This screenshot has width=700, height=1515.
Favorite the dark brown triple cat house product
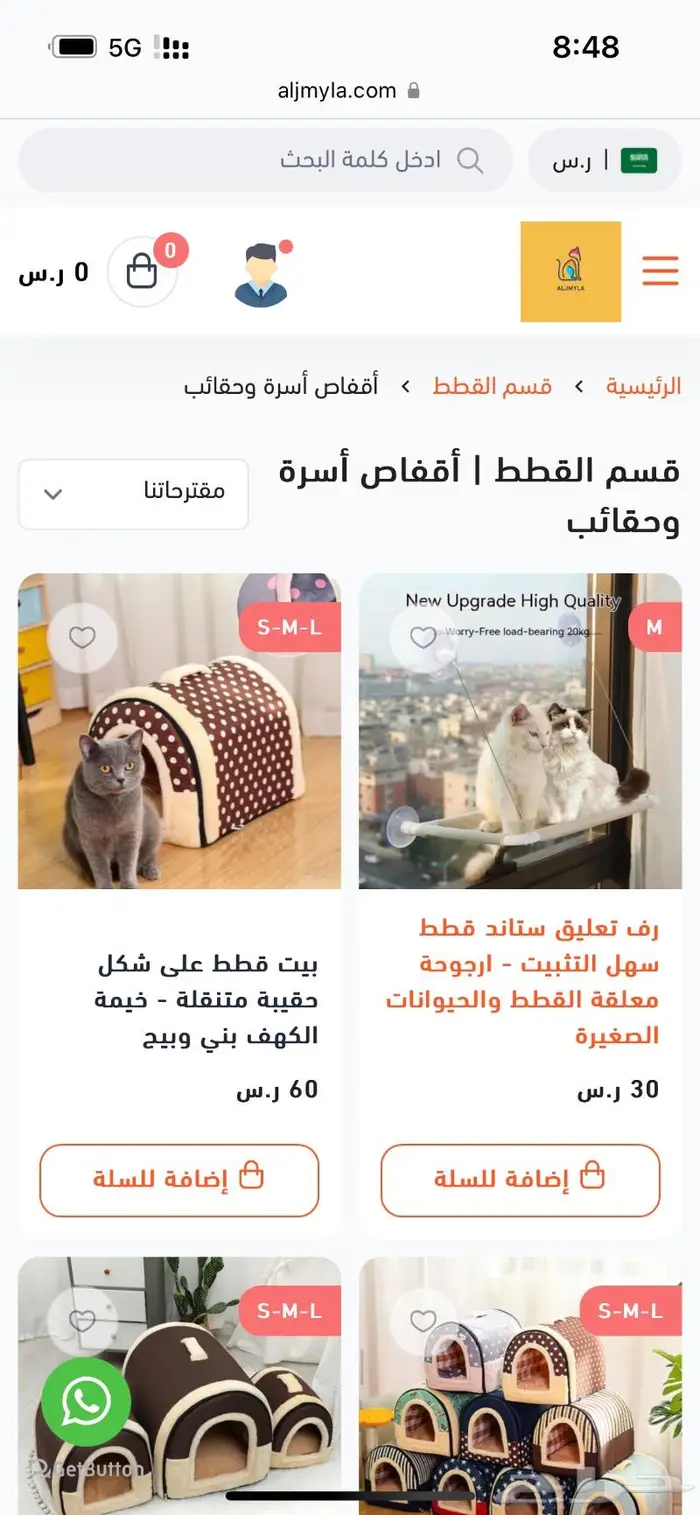pyautogui.click(x=82, y=1321)
